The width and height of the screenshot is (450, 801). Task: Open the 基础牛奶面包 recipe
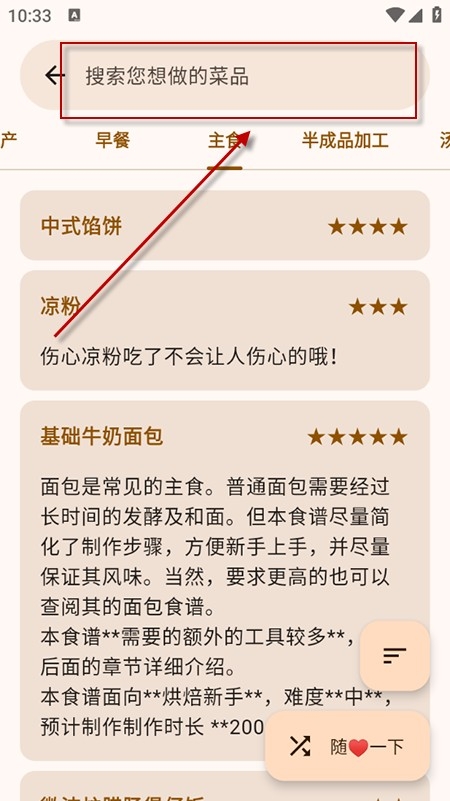coord(225,581)
